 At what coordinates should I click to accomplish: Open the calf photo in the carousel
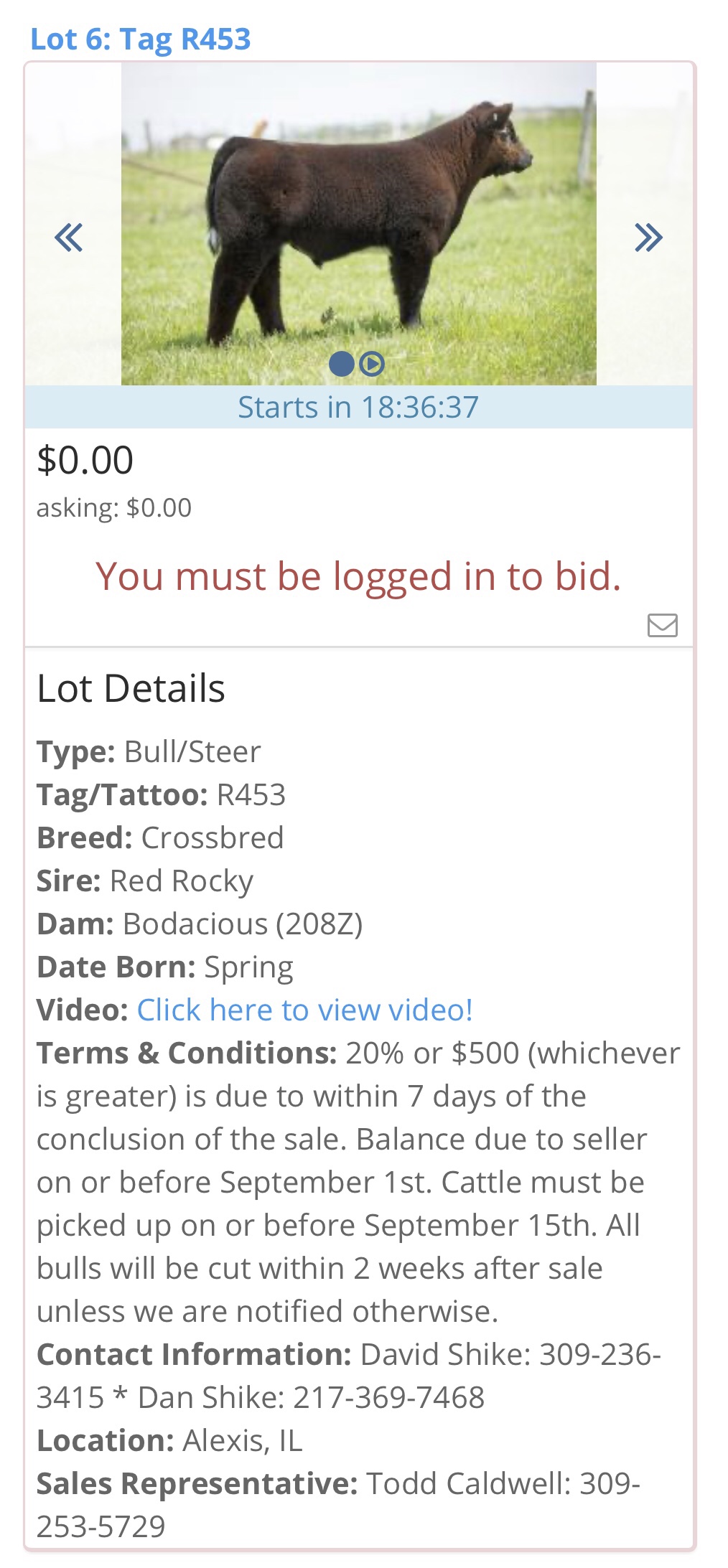[359, 224]
